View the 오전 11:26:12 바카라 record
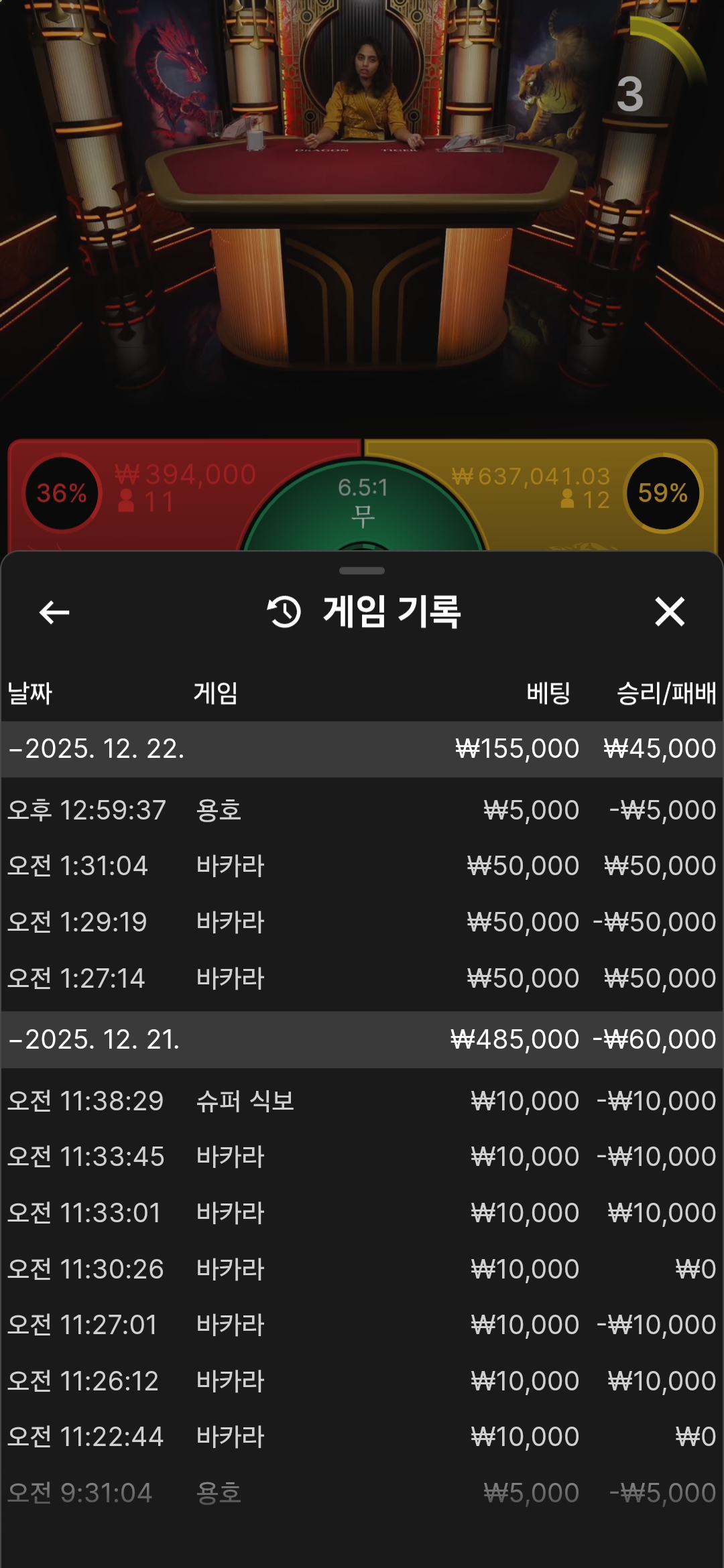The width and height of the screenshot is (724, 1568). coord(362,1381)
